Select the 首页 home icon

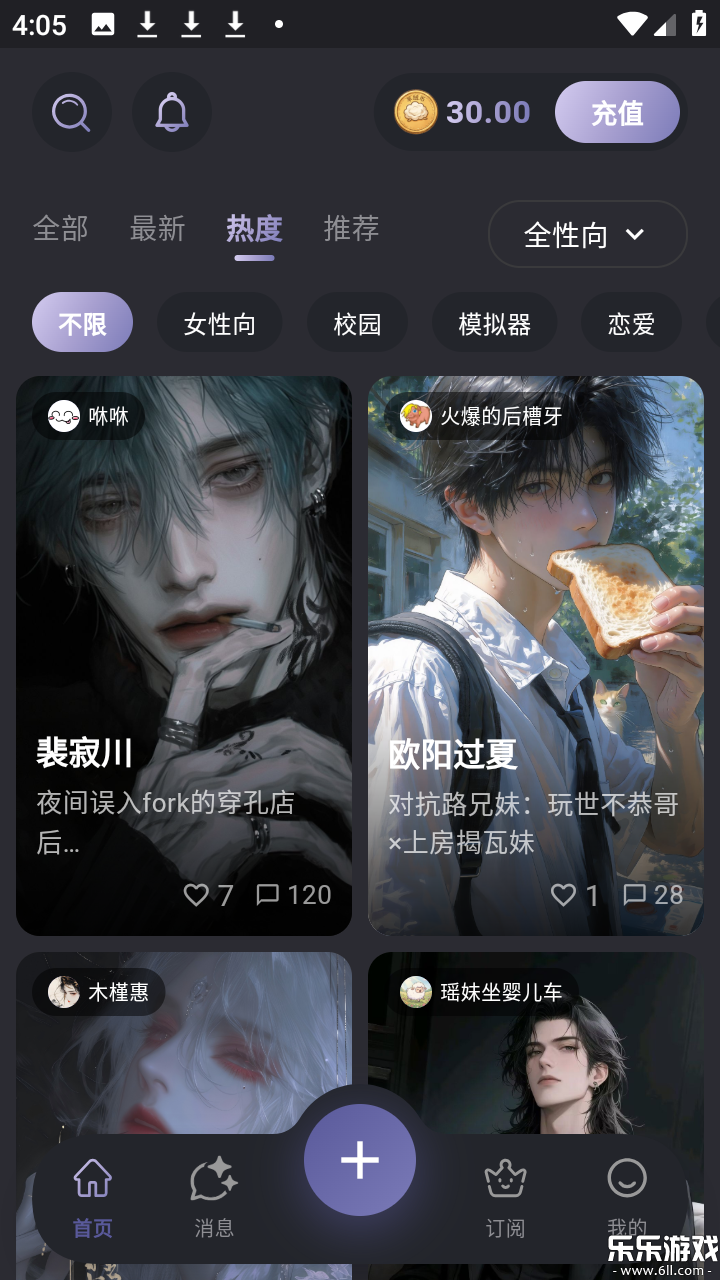tap(91, 1178)
